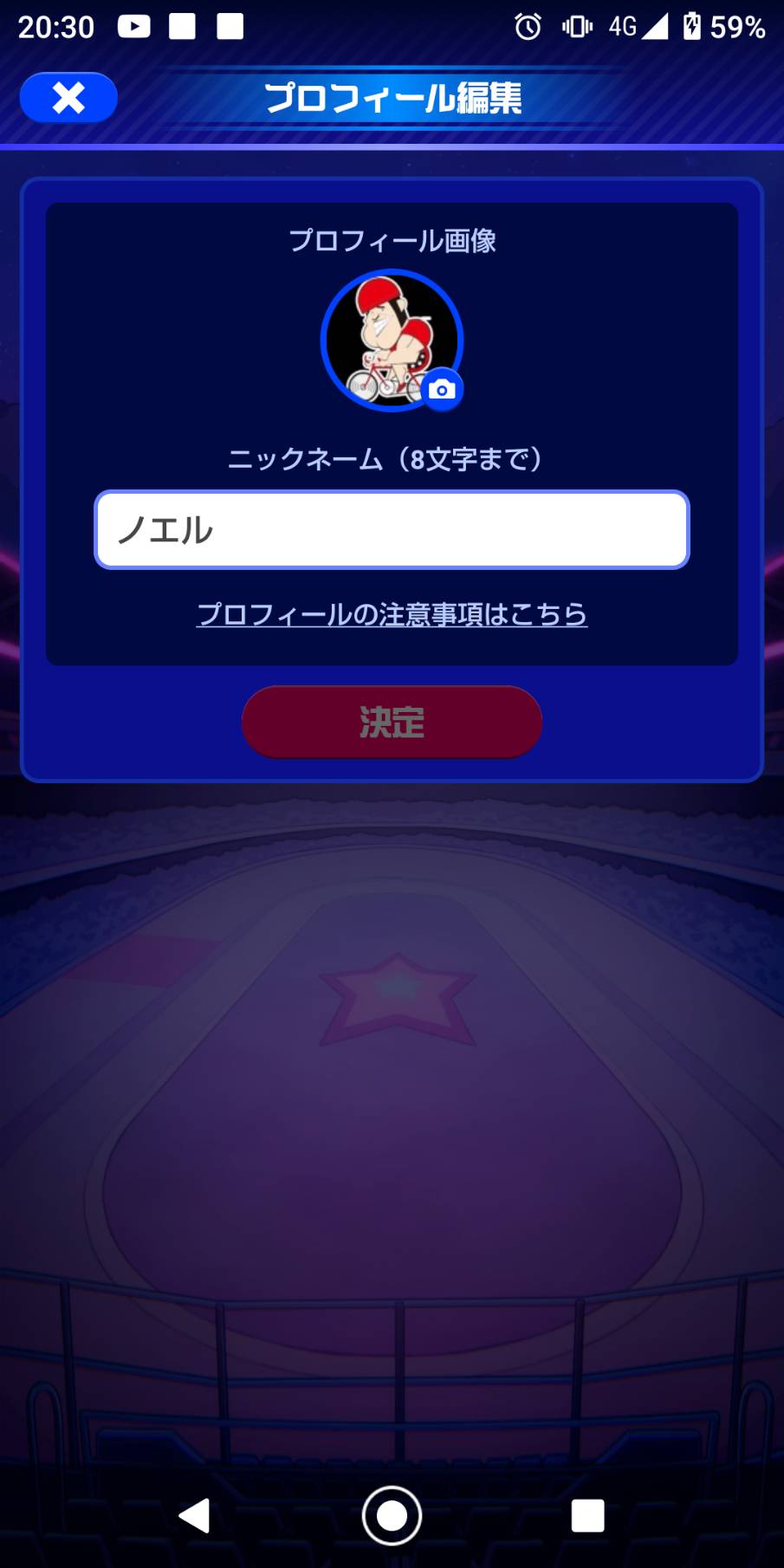Open recent apps from the navigation bar

[x=587, y=1516]
